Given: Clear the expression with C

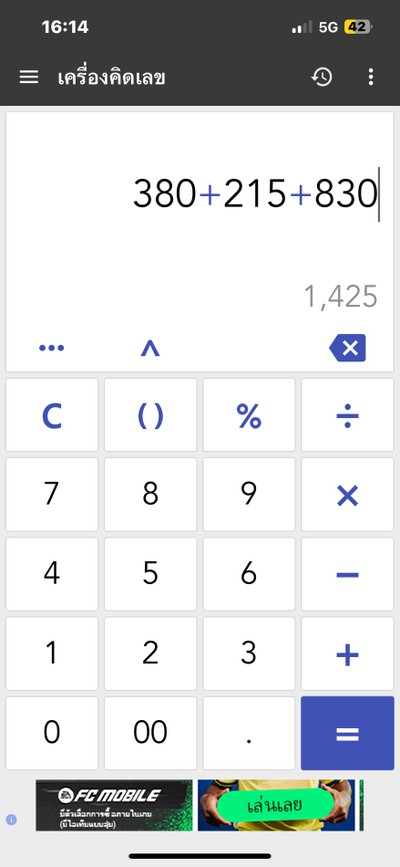Looking at the screenshot, I should tap(52, 415).
